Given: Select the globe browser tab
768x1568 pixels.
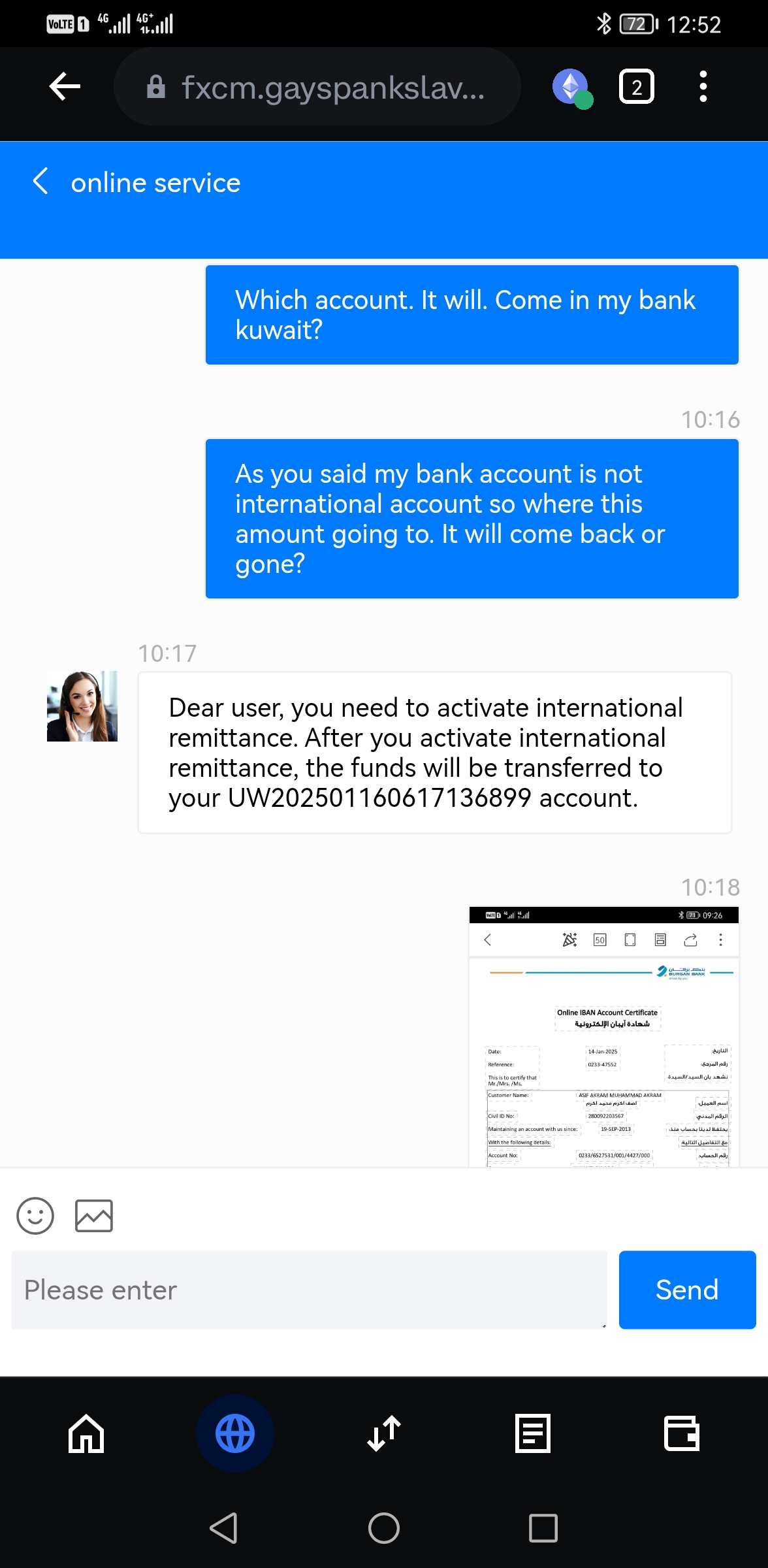Looking at the screenshot, I should click(x=235, y=1433).
